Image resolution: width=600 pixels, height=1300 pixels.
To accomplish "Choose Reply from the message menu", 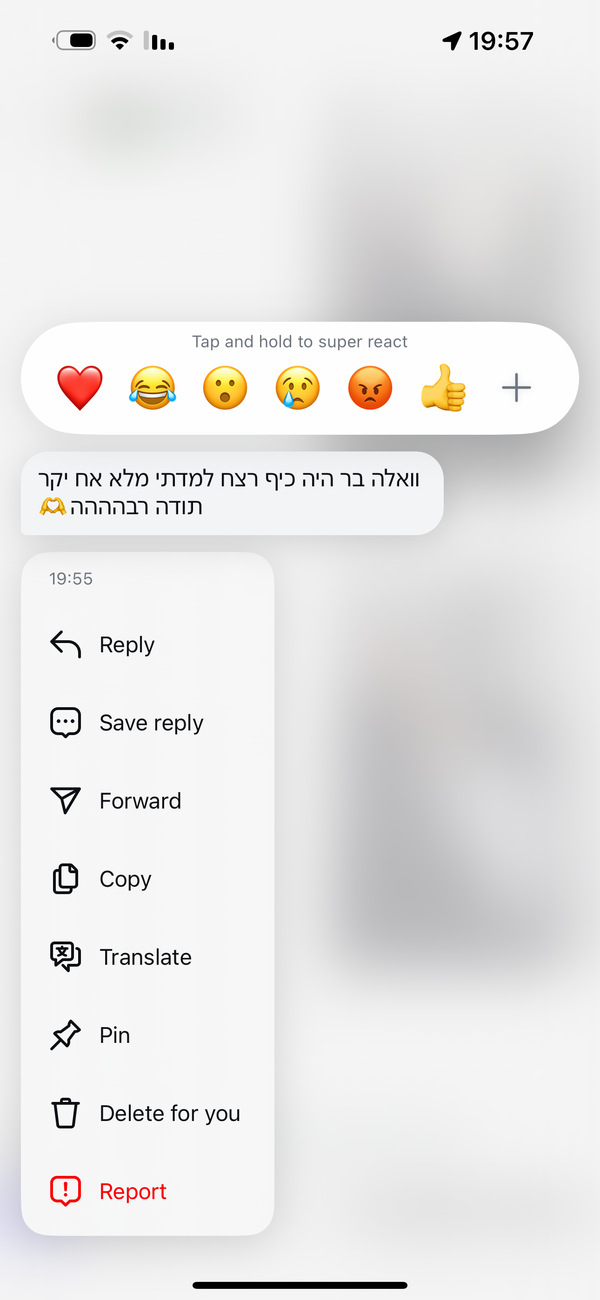I will (126, 645).
